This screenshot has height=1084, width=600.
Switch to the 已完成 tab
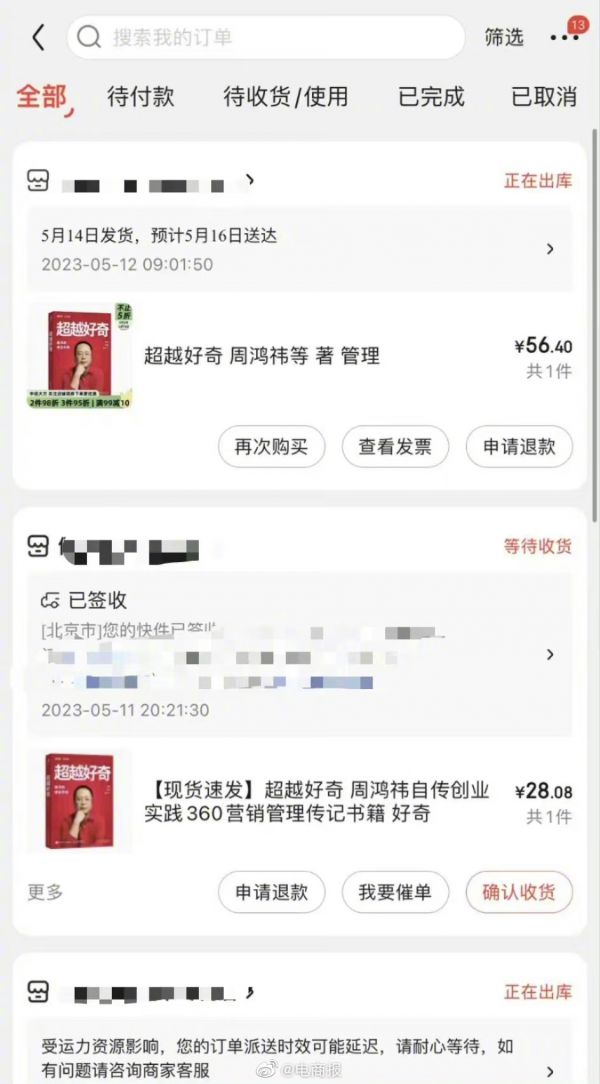431,97
